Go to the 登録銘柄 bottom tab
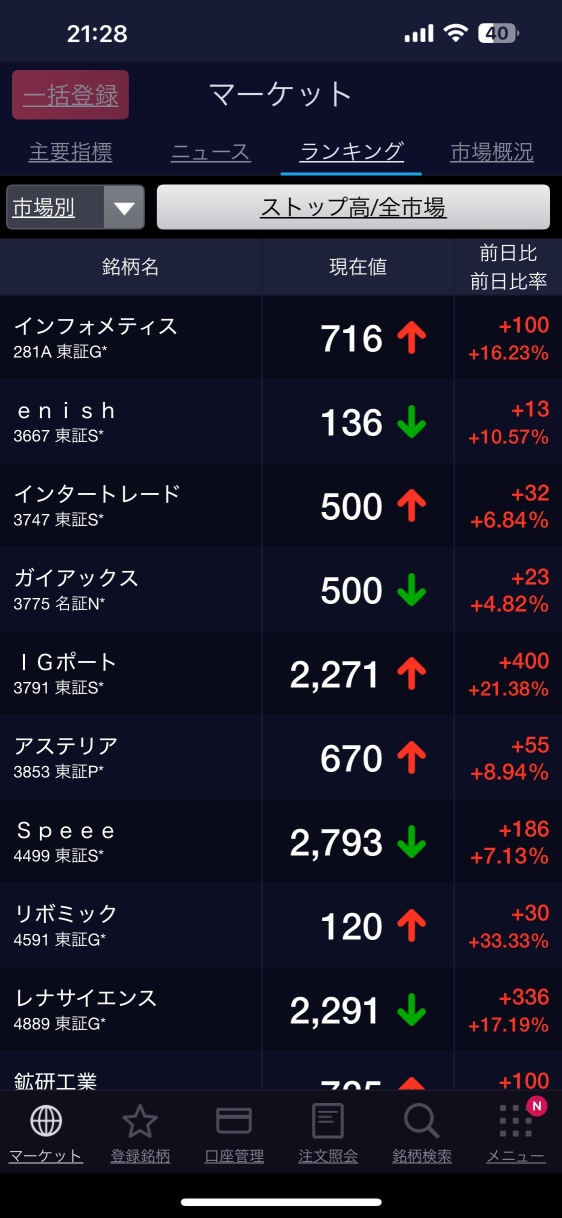This screenshot has width=562, height=1218. 140,1133
